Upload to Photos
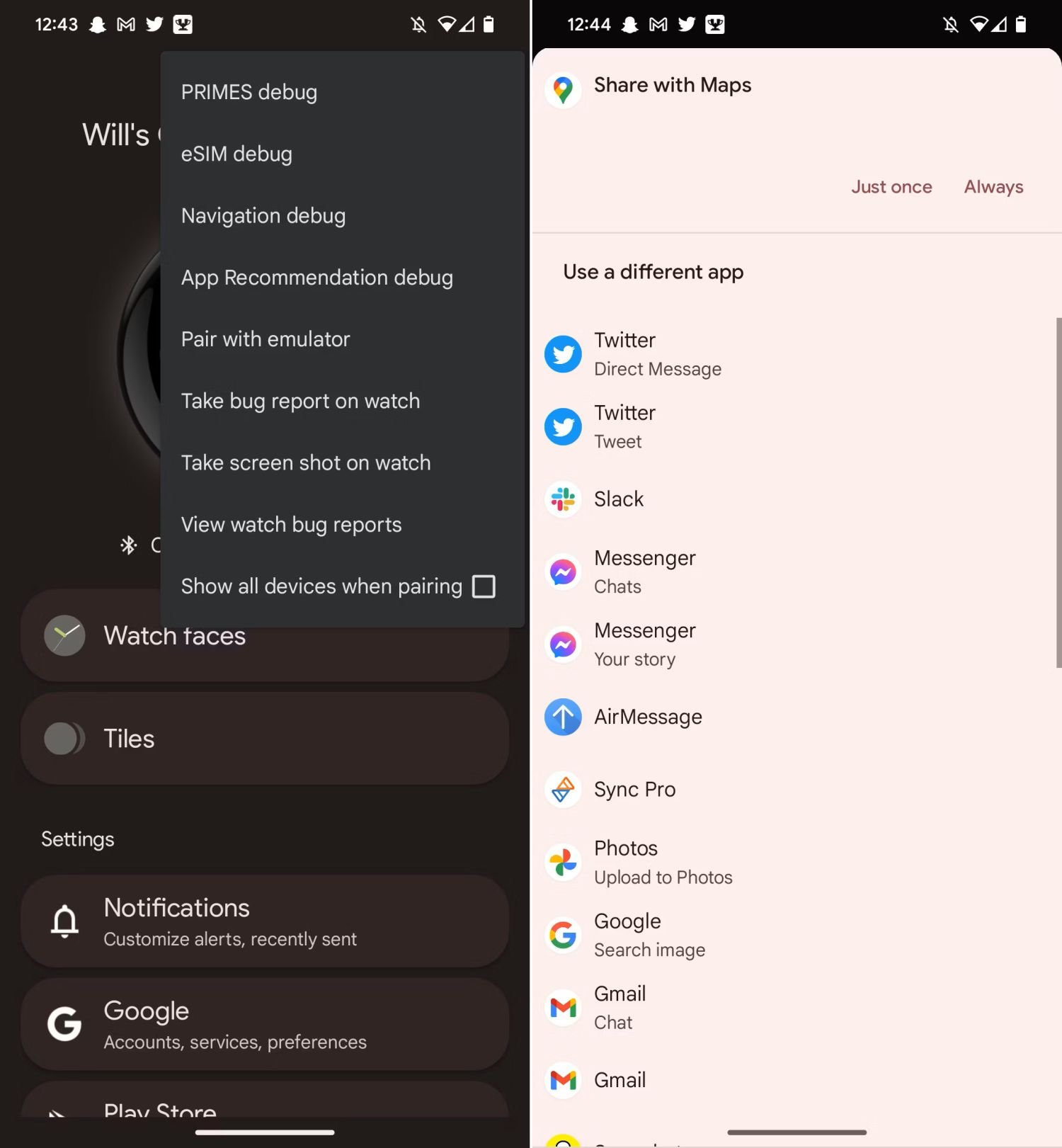Image resolution: width=1062 pixels, height=1148 pixels. (x=663, y=863)
